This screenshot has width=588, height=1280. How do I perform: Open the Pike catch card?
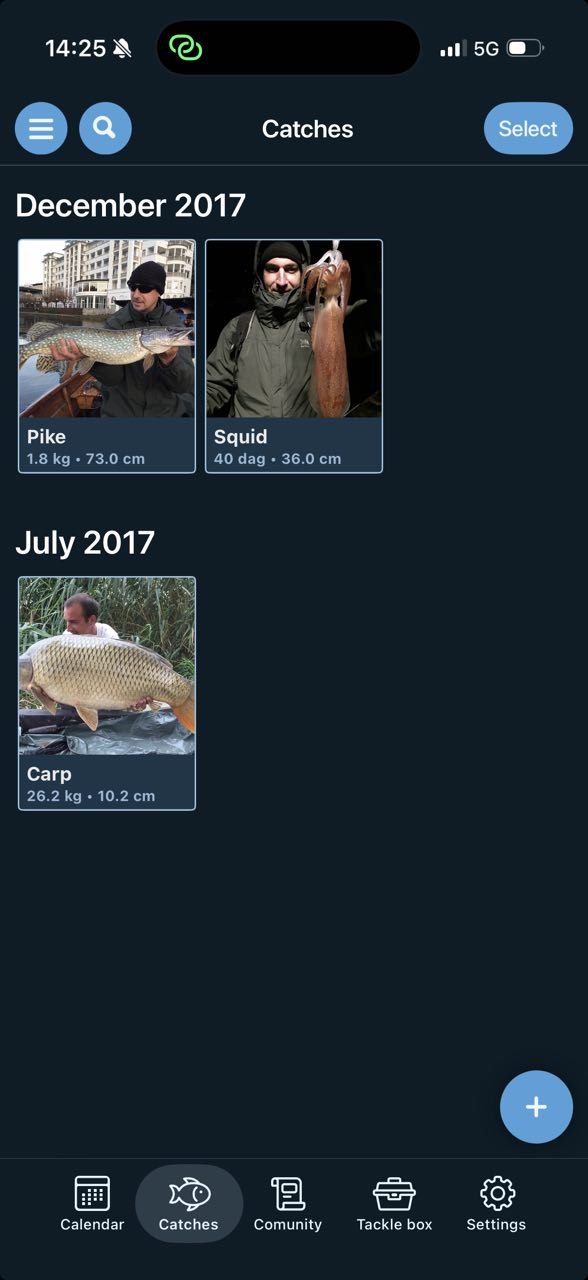tap(107, 356)
